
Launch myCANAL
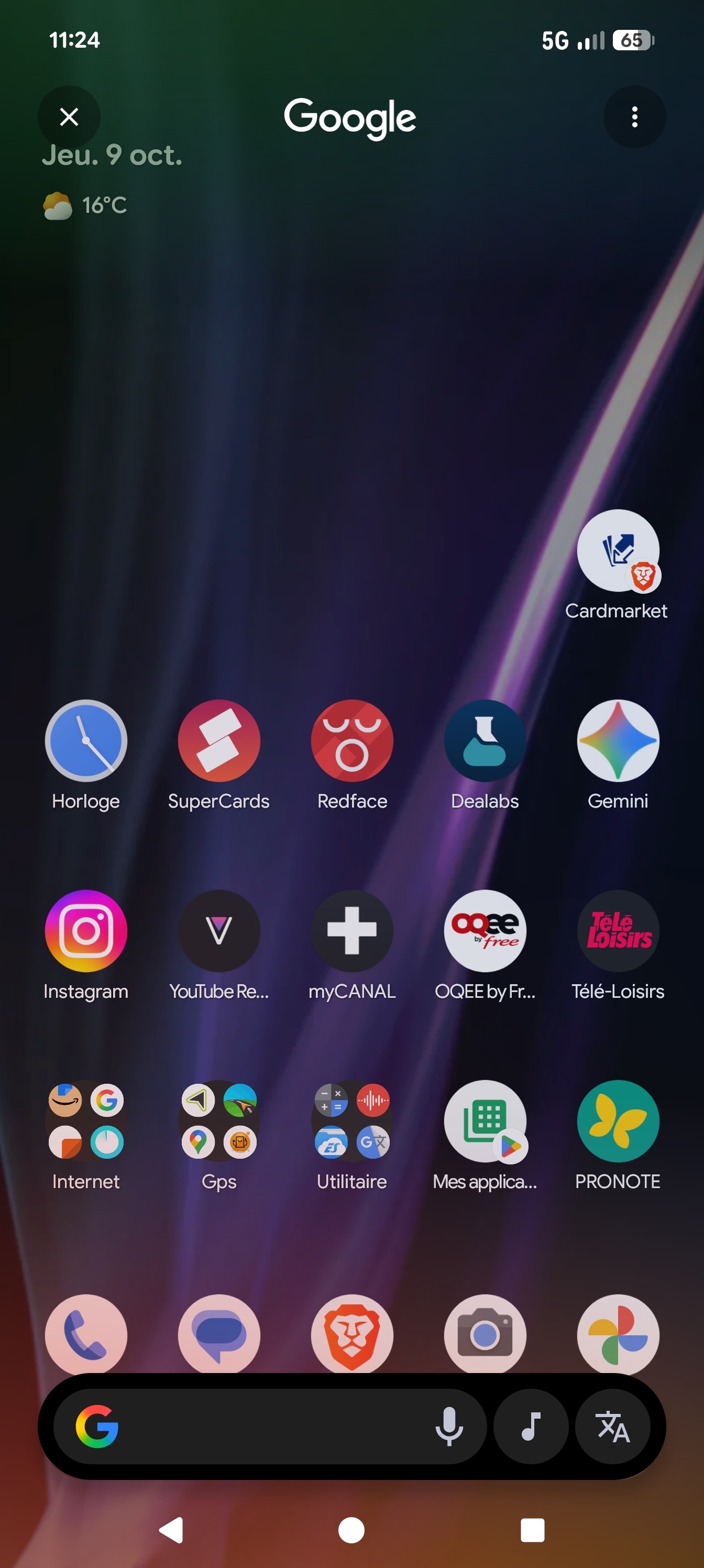tap(351, 931)
